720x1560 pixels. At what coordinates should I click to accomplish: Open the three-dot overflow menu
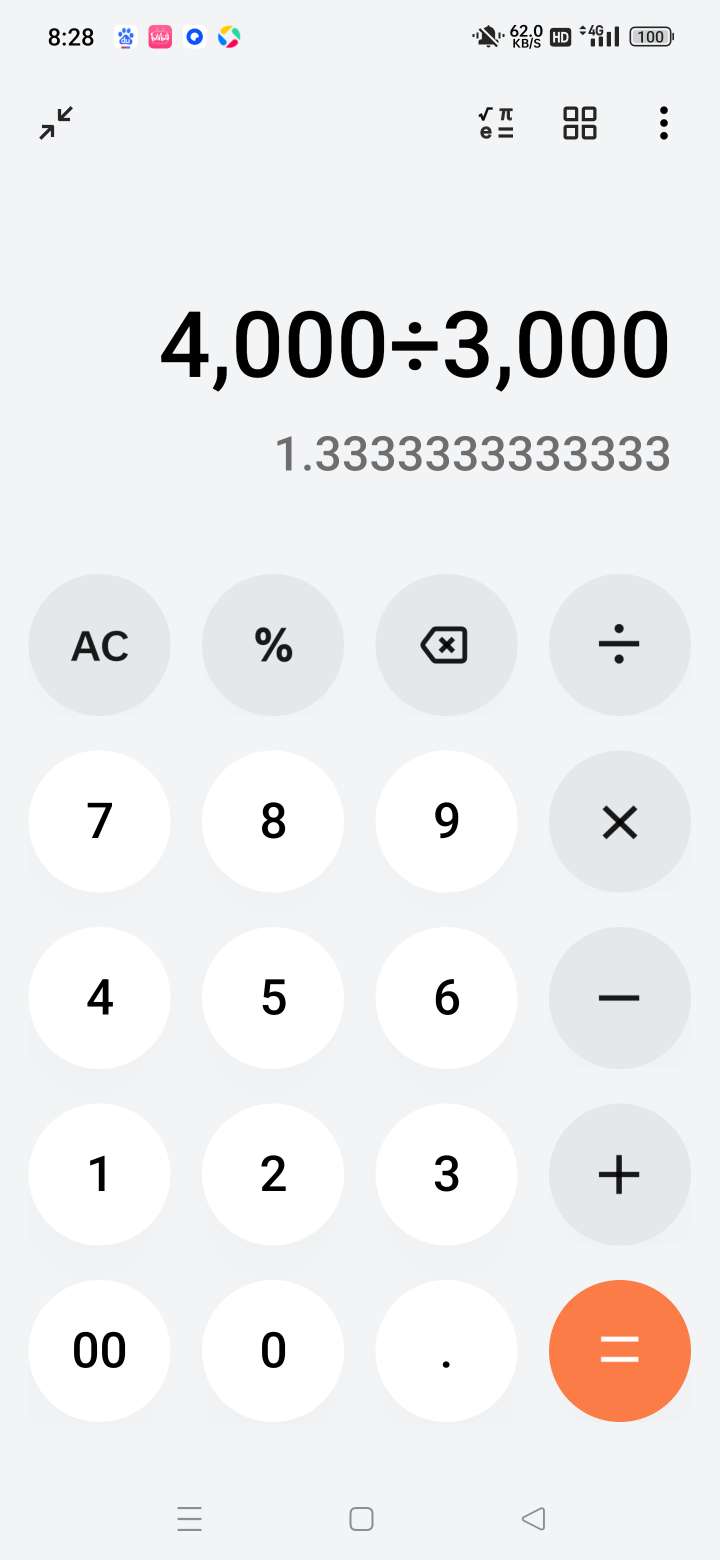(x=663, y=123)
